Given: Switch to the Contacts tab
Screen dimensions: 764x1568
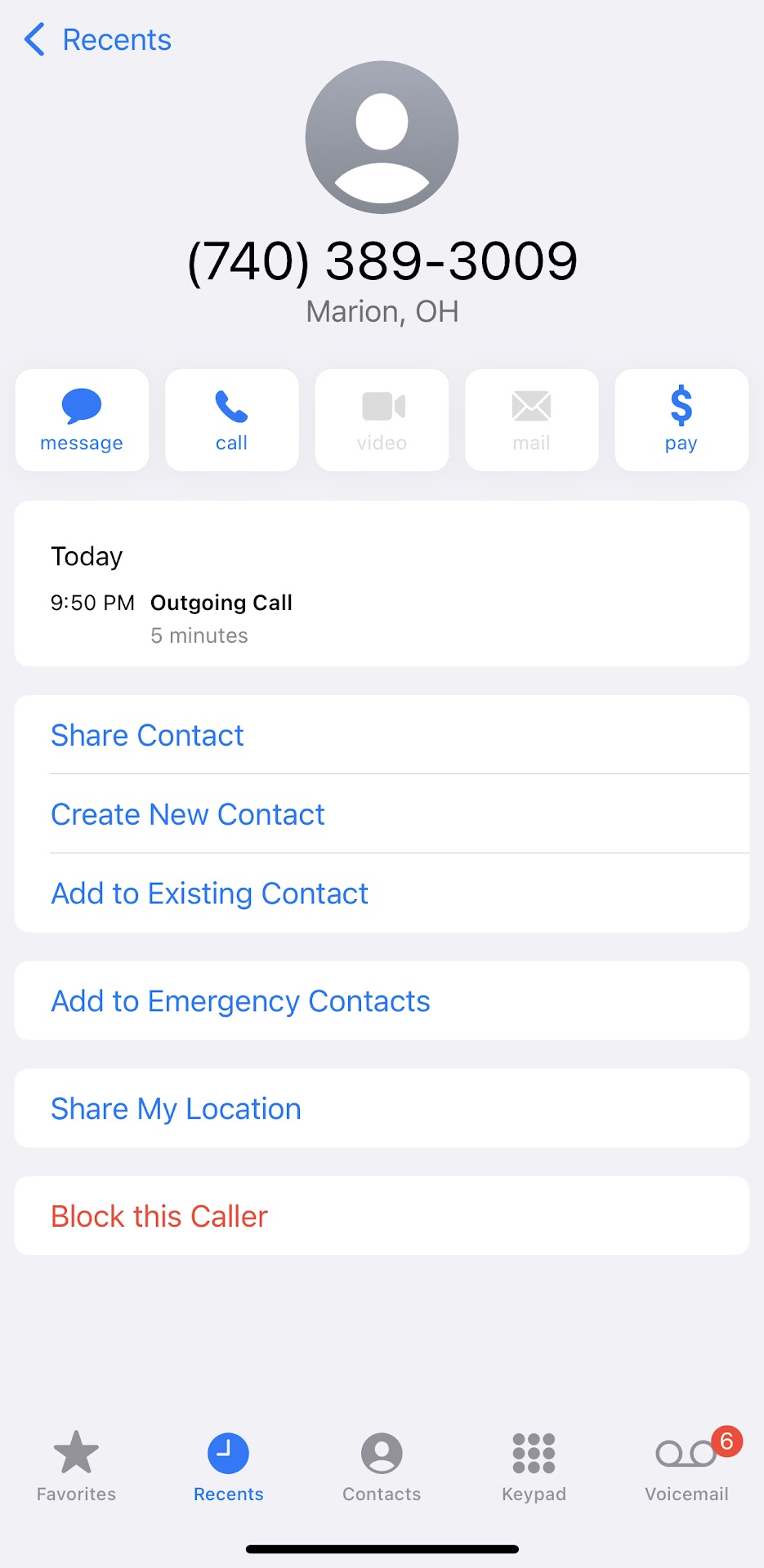Looking at the screenshot, I should tap(382, 1467).
